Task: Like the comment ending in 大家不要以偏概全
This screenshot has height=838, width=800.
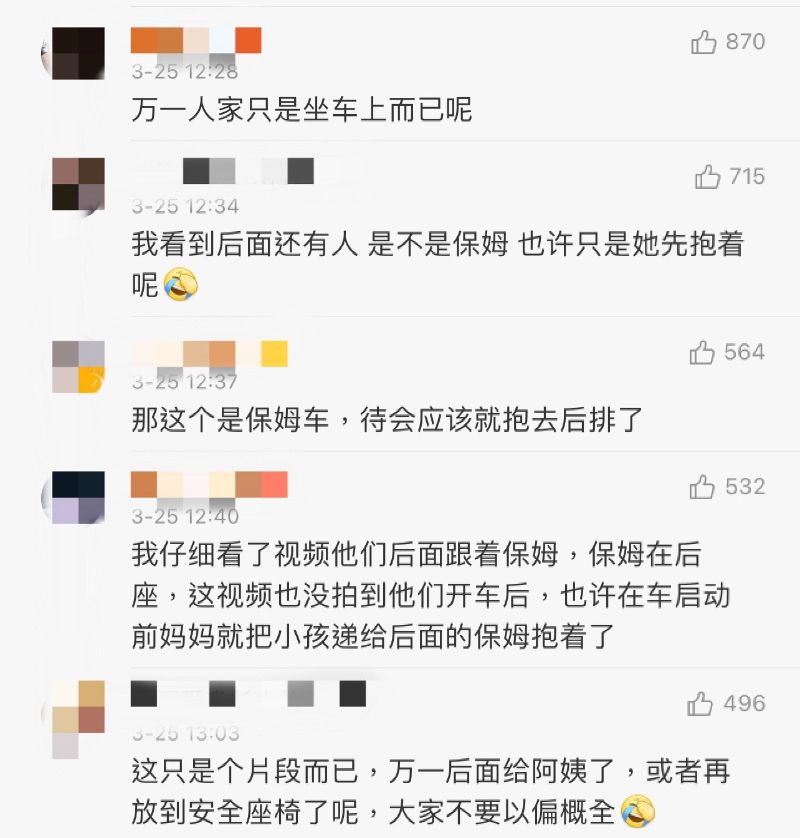Action: tap(701, 704)
